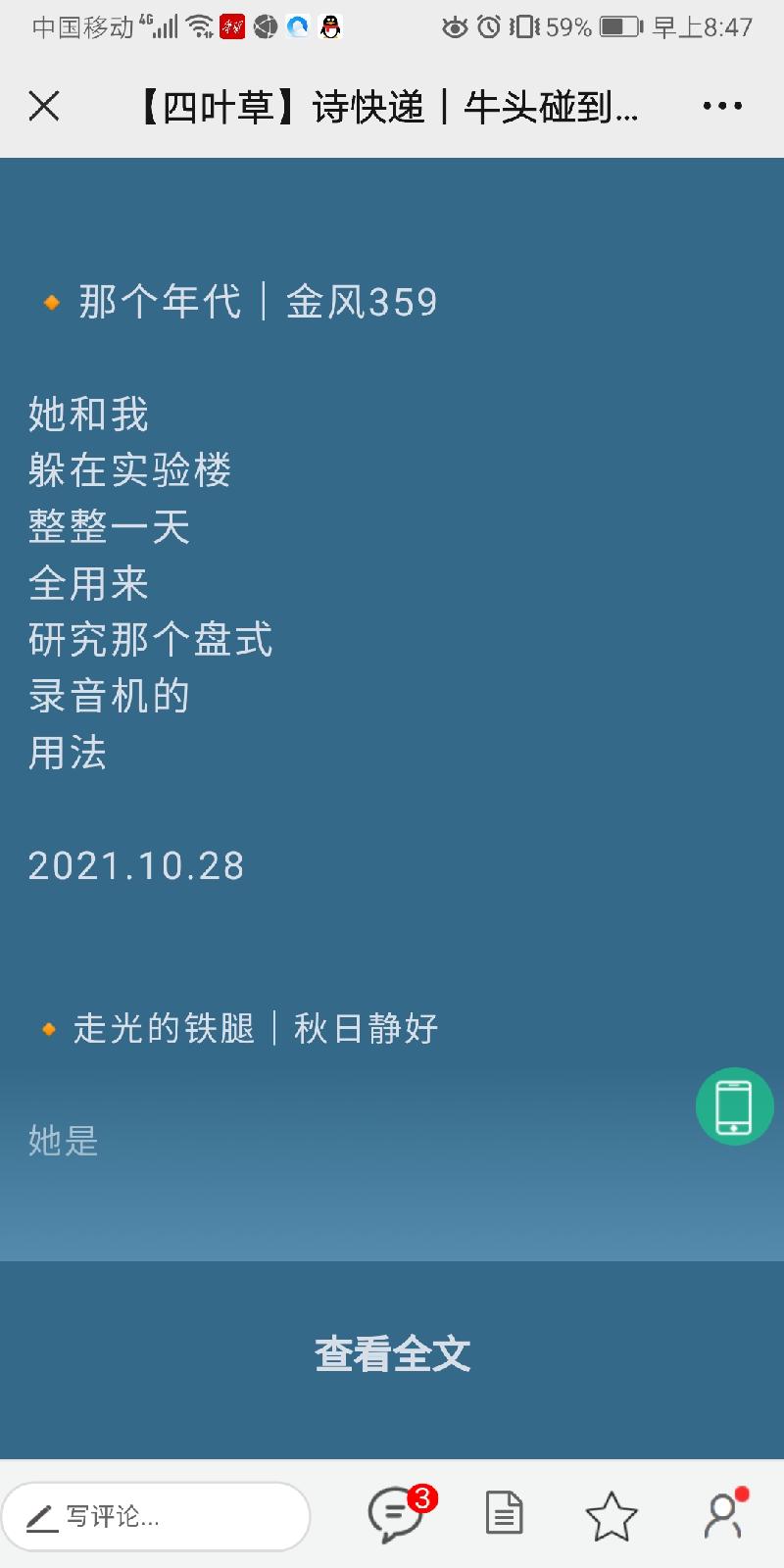The image size is (784, 1568).
Task: Tap 查看全文 to expand full article
Action: [x=392, y=1354]
